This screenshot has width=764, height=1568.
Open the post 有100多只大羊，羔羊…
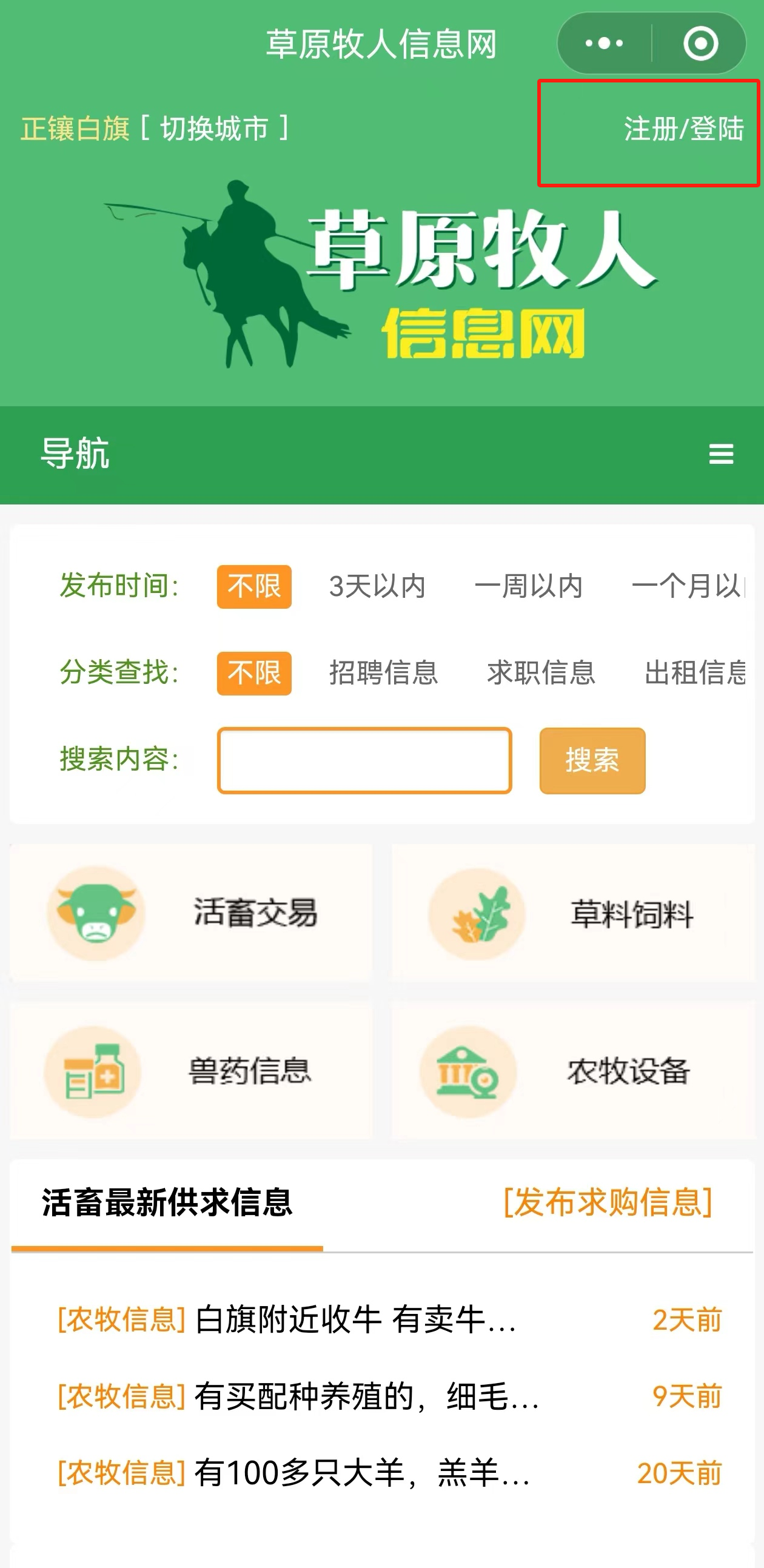[x=361, y=1473]
